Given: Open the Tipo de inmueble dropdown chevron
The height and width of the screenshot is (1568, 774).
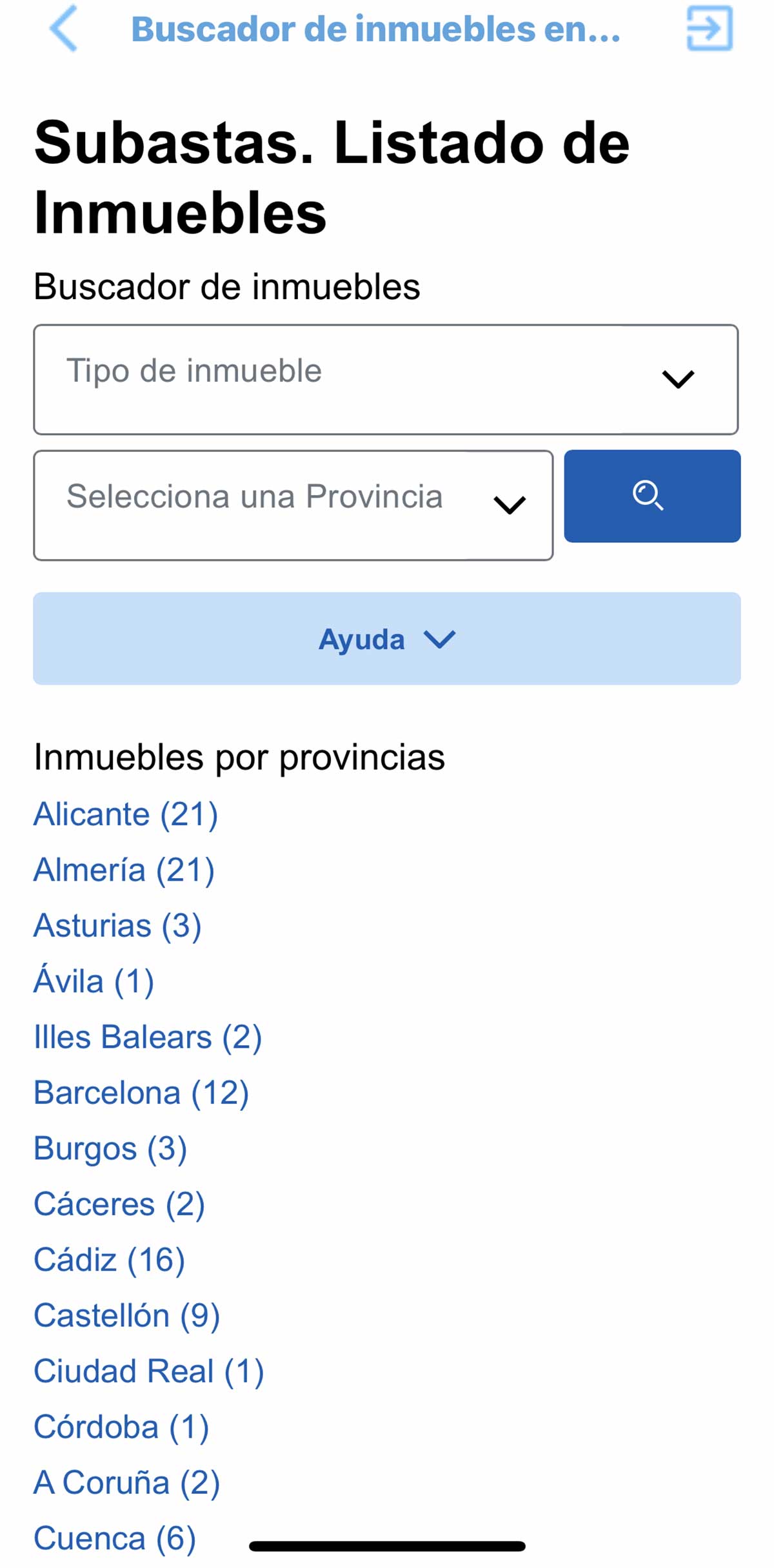Looking at the screenshot, I should pos(679,380).
